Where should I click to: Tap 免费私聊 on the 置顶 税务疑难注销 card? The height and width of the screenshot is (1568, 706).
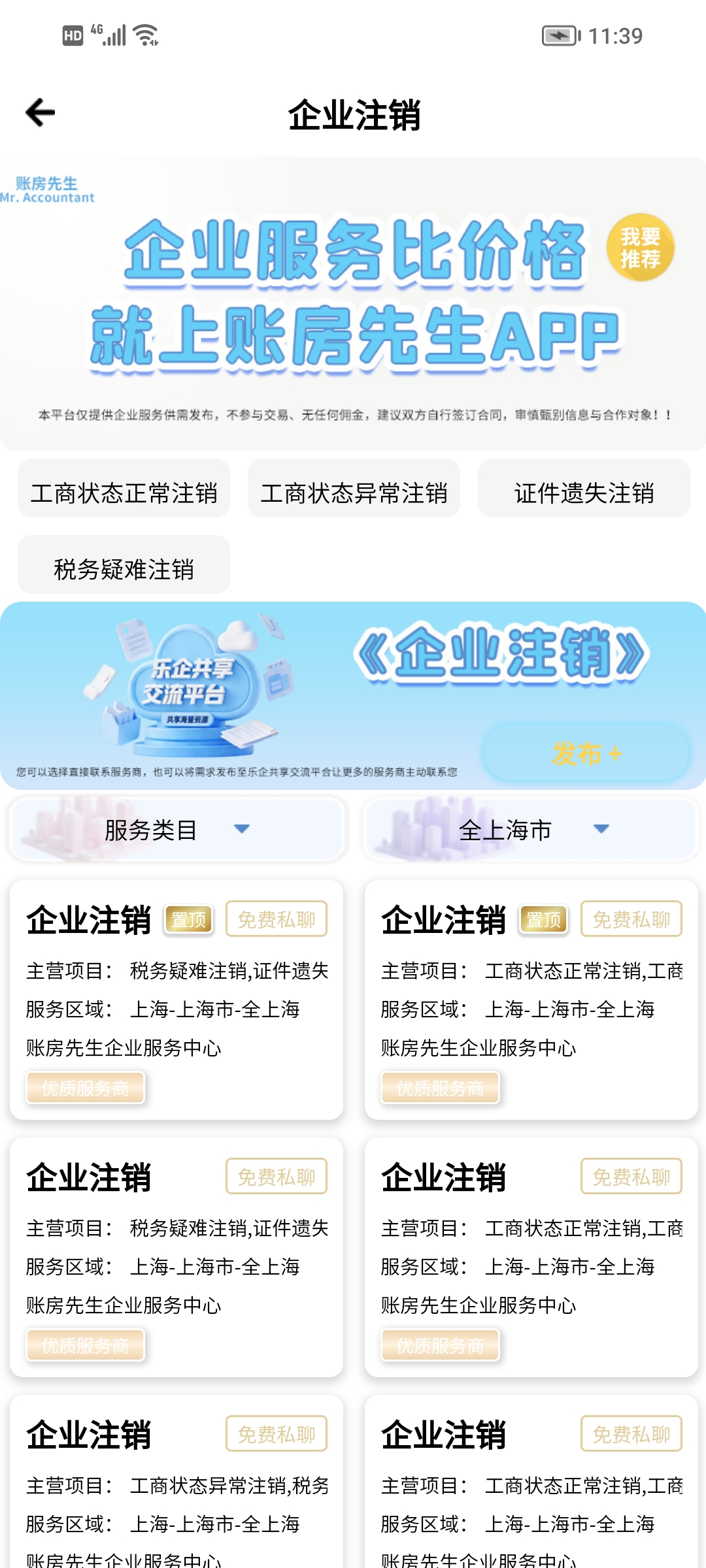point(277,919)
